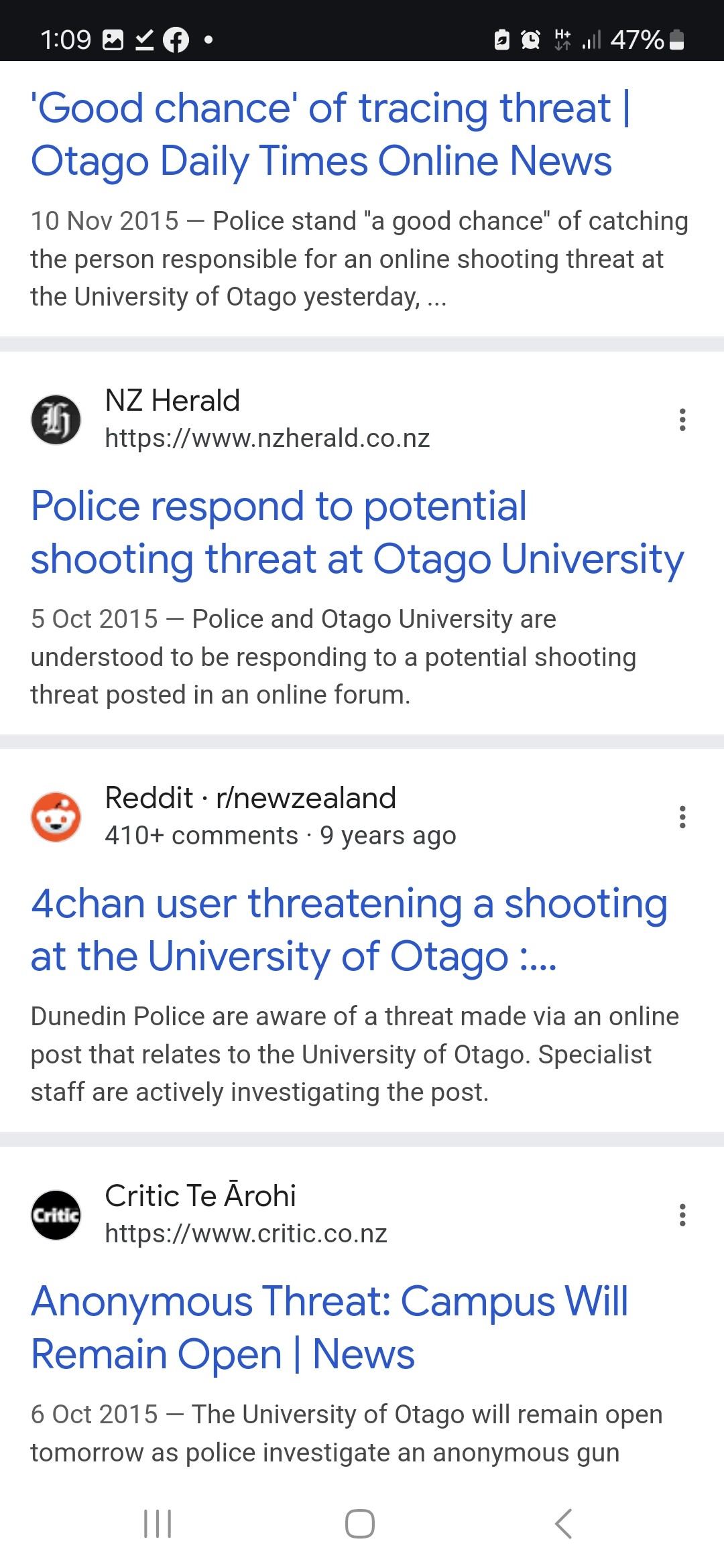This screenshot has width=724, height=1568.
Task: Open more options for Reddit result
Action: tap(682, 817)
